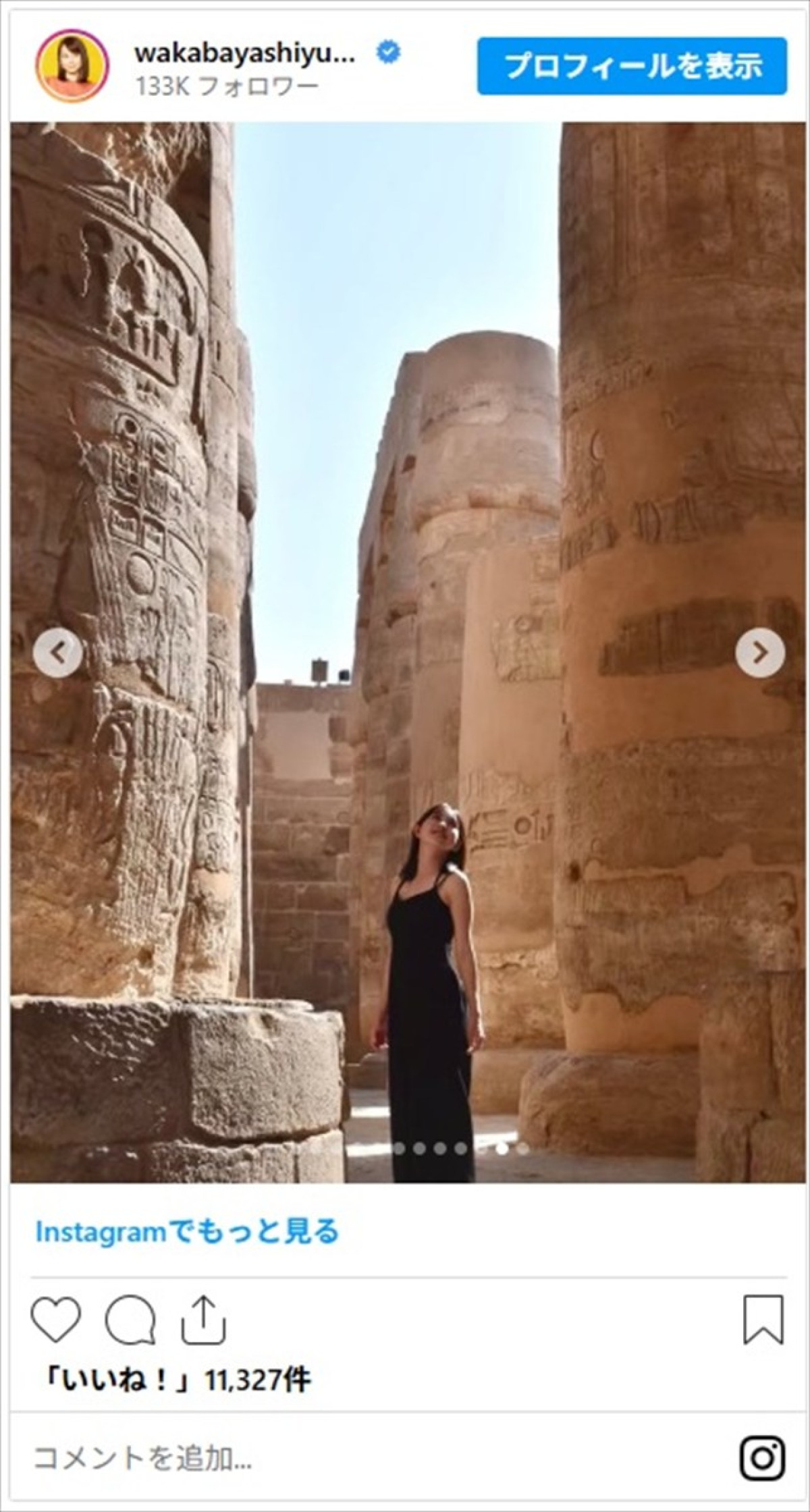Viewport: 810px width, 1512px height.
Task: Go to the previous photo in carousel
Action: click(x=58, y=653)
